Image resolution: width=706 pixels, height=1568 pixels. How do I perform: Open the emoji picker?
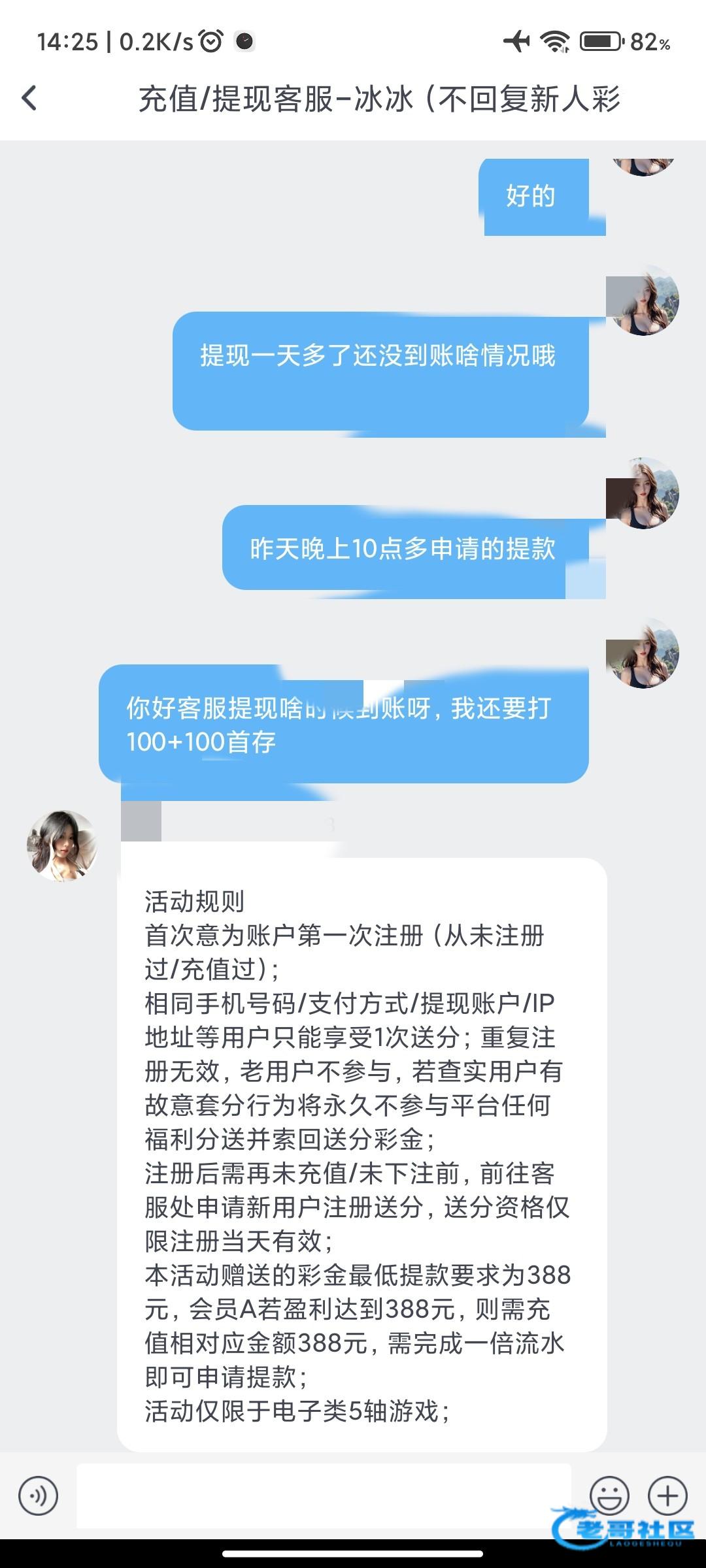[x=609, y=1495]
